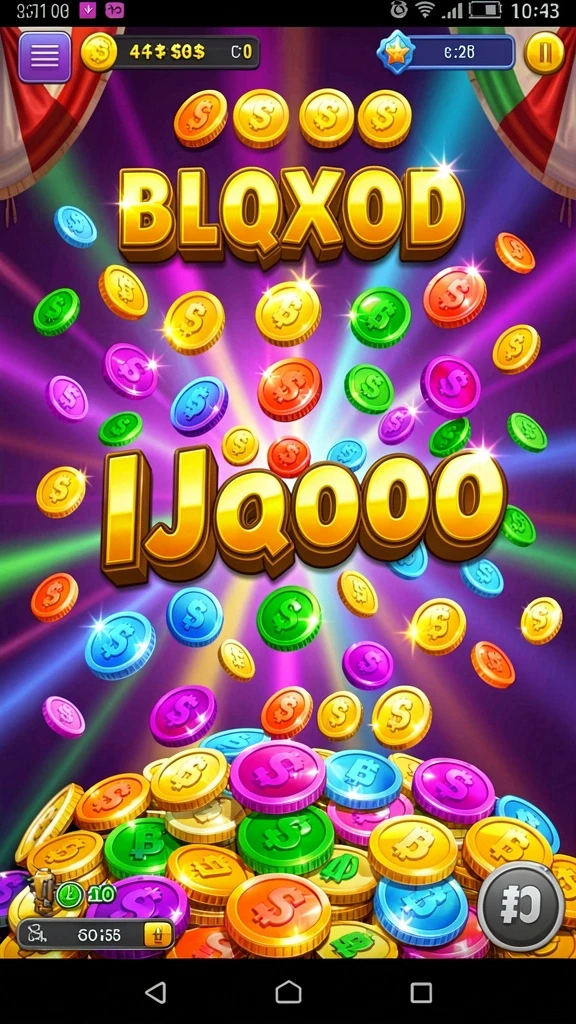Open the coin balance counter

click(170, 52)
